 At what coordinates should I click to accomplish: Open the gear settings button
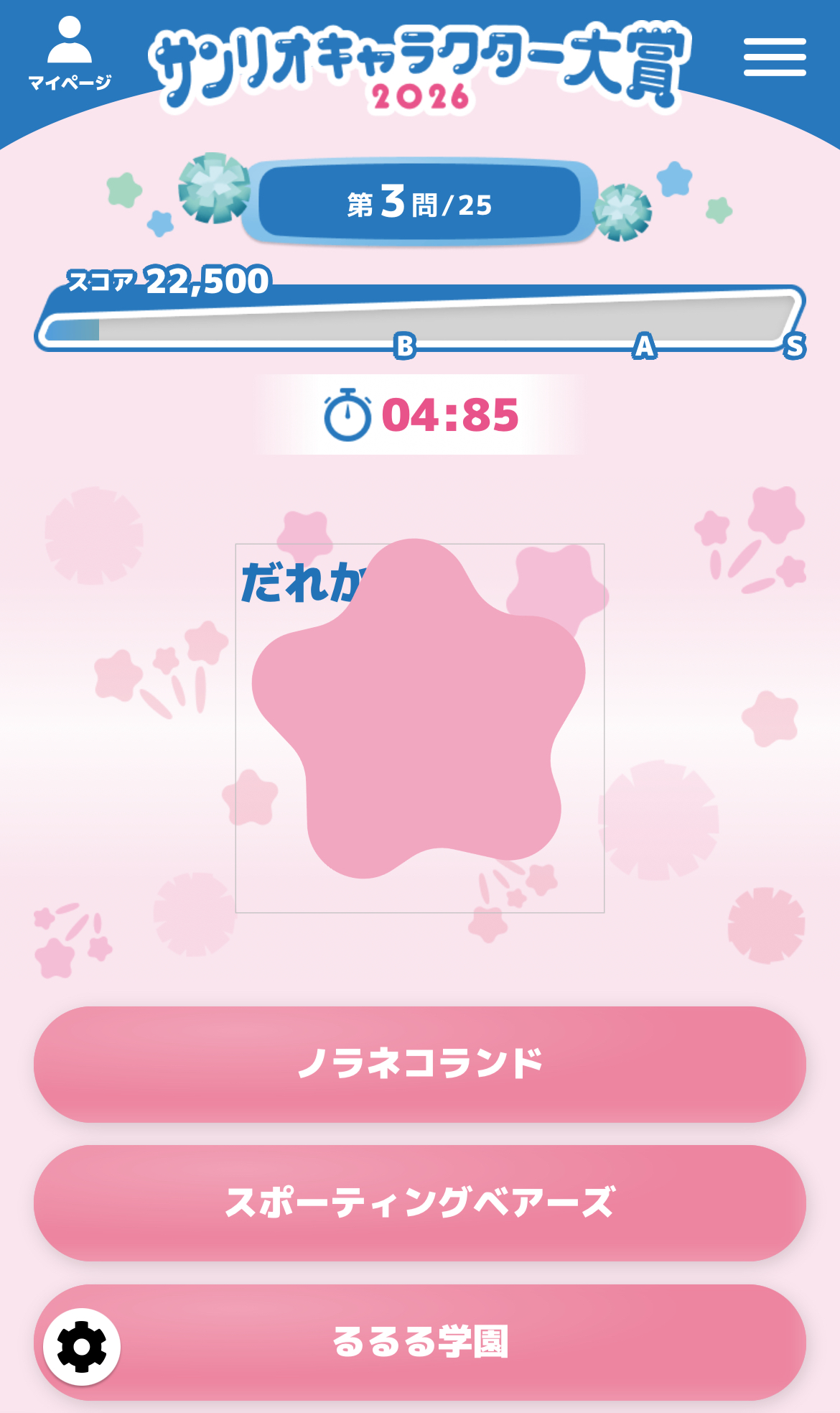coord(82,1347)
